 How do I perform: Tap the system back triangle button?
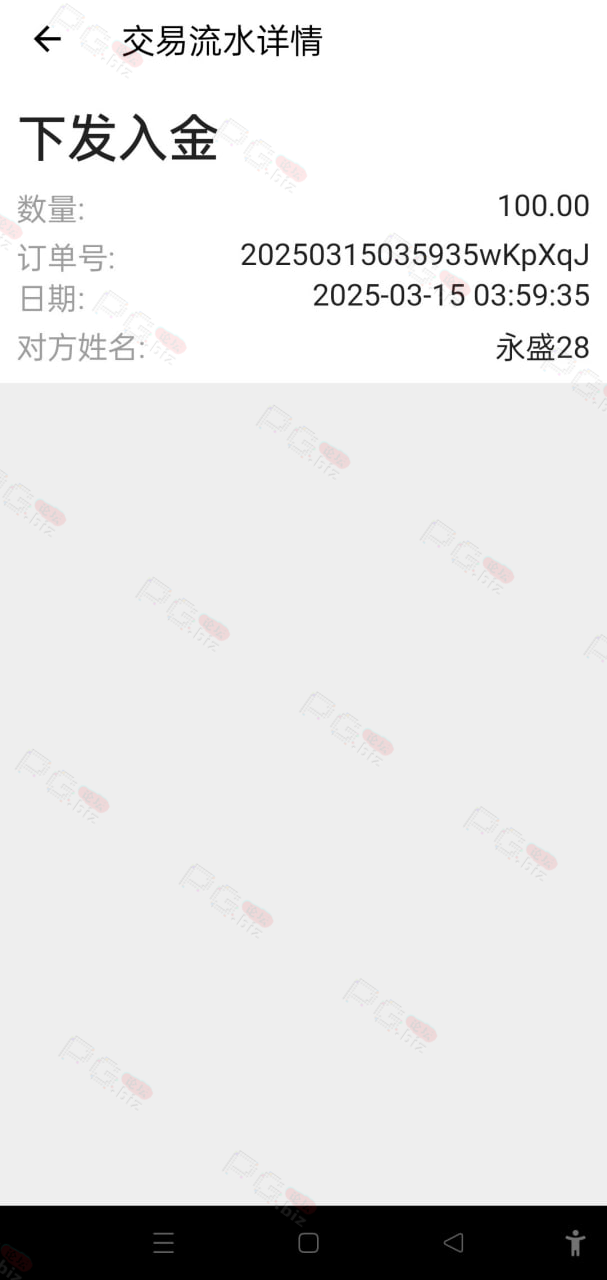[453, 1243]
